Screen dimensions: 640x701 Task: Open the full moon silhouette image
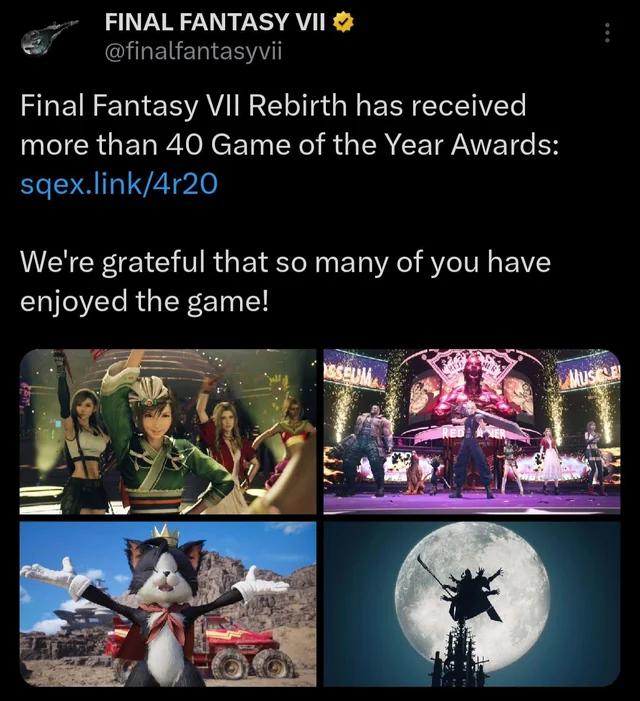coord(471,603)
